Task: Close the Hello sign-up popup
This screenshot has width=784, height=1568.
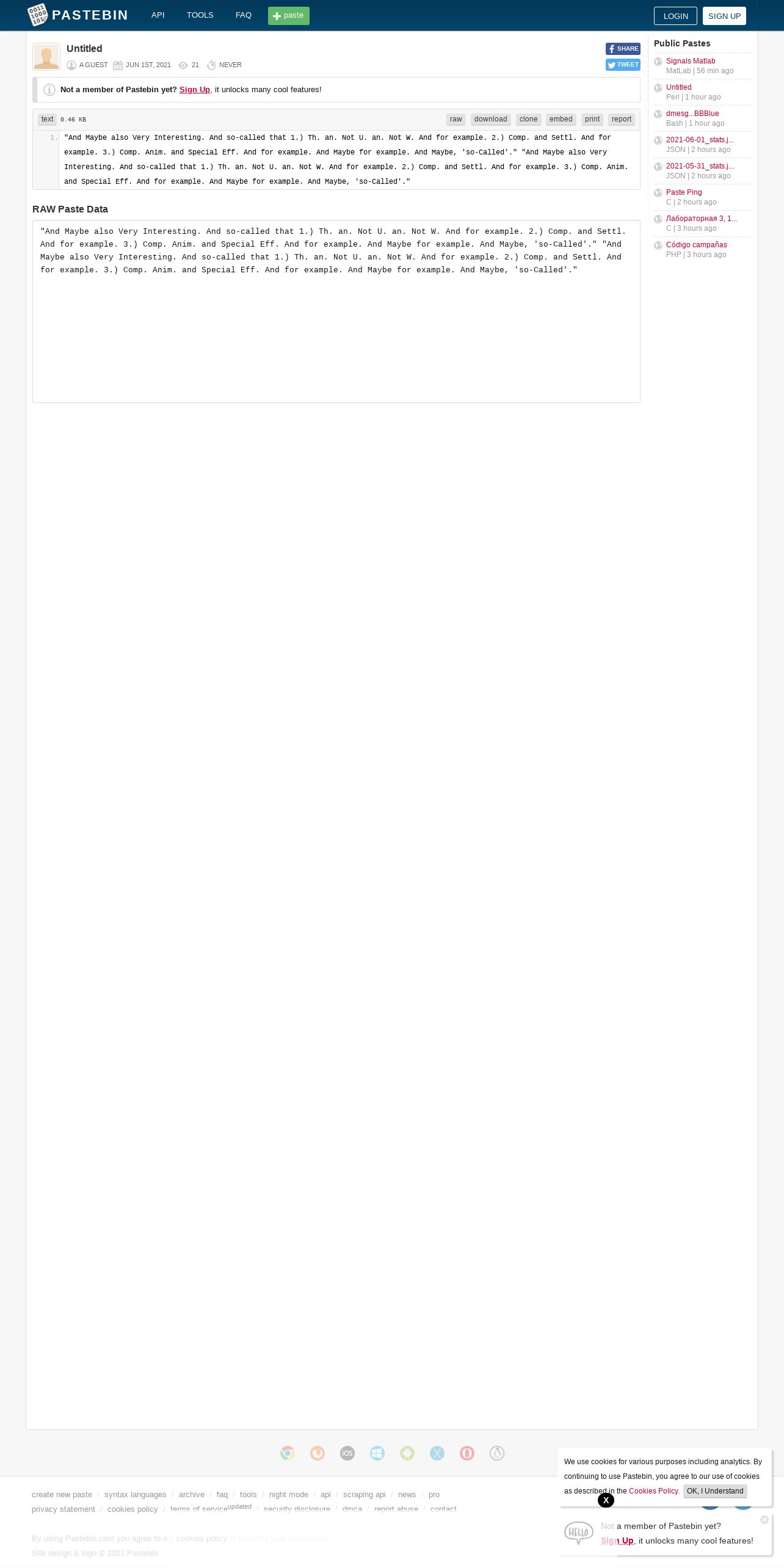Action: [x=764, y=1520]
